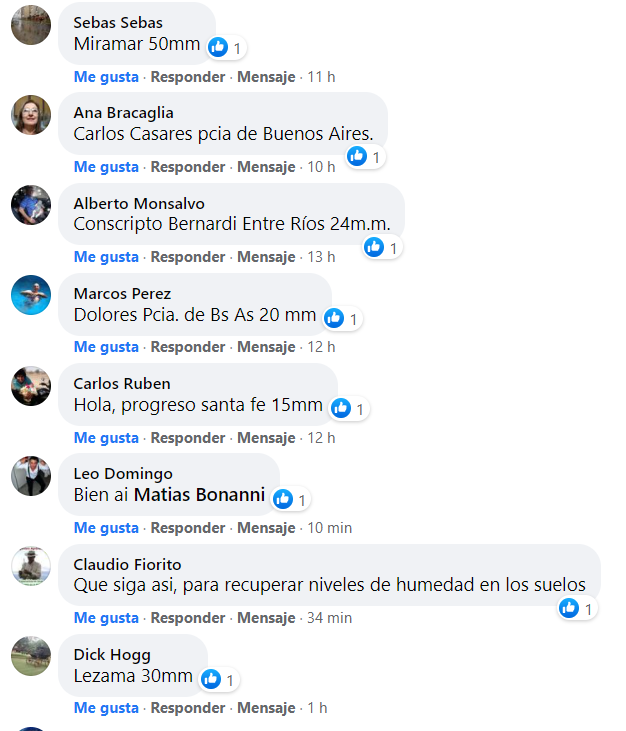View reactions on Alberto Monsalvo's comment
The width and height of the screenshot is (626, 731).
point(382,247)
